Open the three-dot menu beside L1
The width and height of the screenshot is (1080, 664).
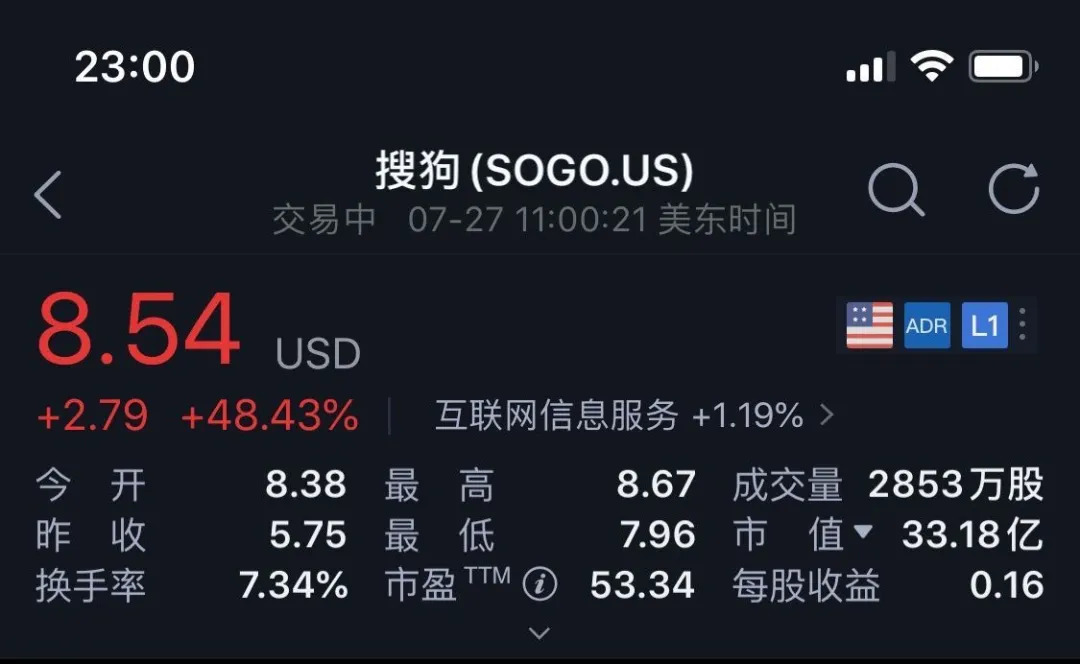[1022, 325]
